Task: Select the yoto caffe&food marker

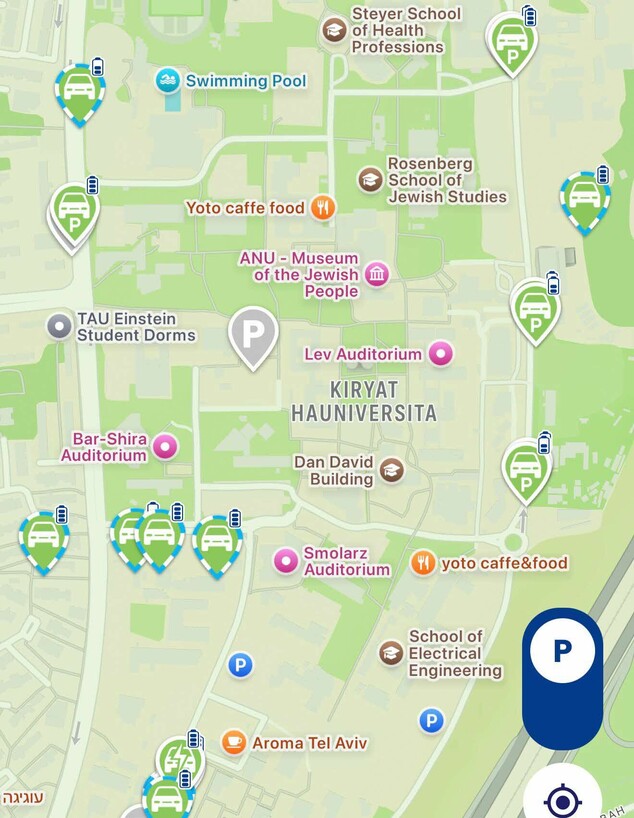Action: (423, 563)
